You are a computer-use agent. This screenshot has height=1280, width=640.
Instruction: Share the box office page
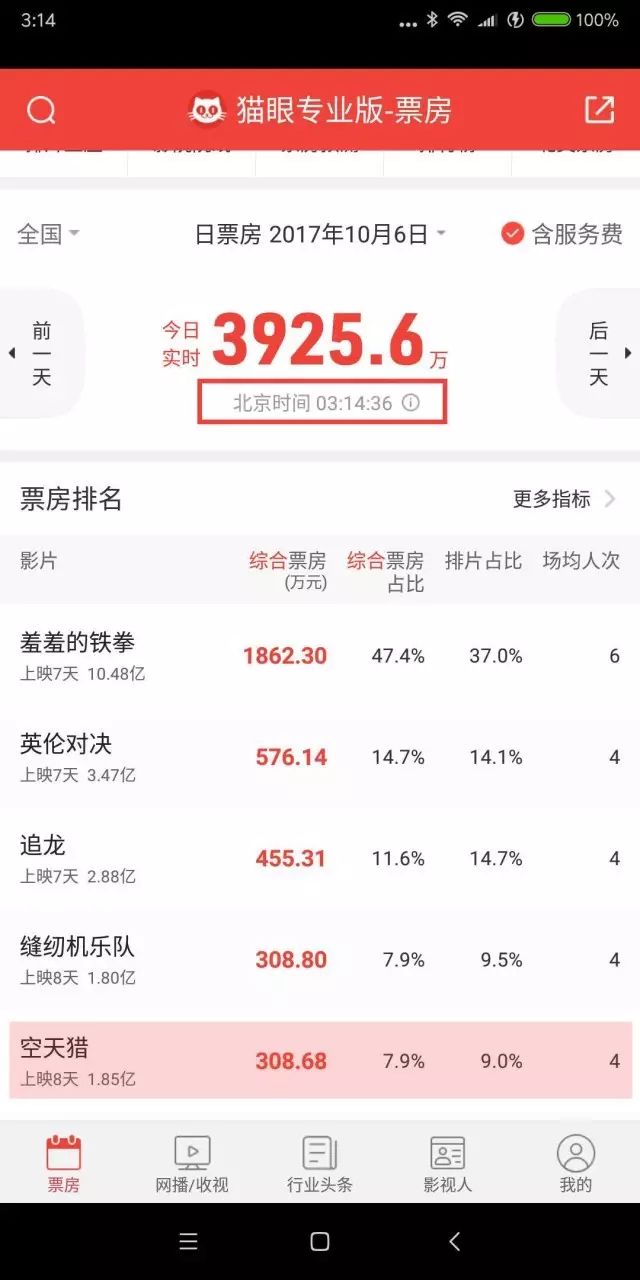coord(599,110)
